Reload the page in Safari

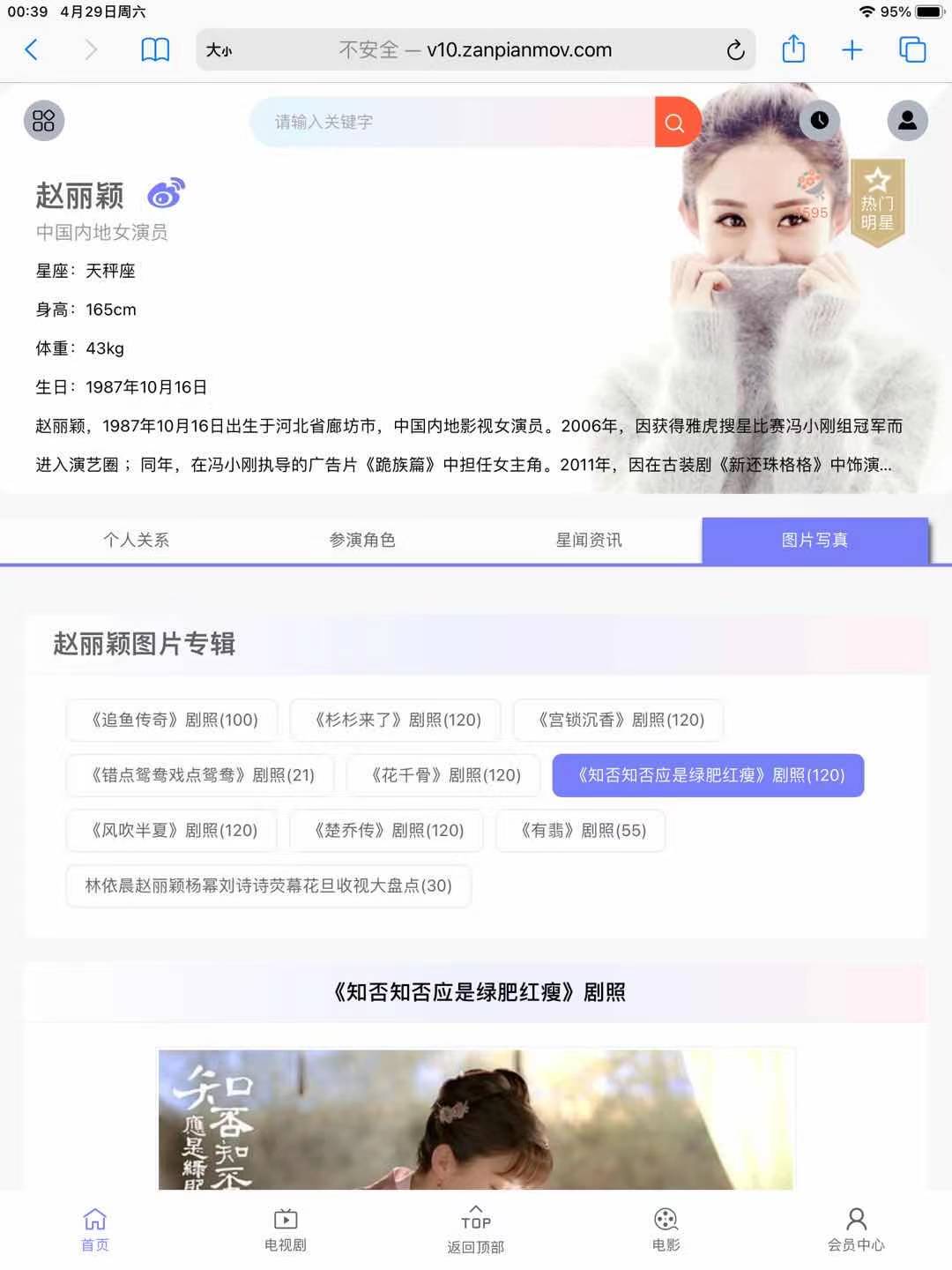pos(735,50)
